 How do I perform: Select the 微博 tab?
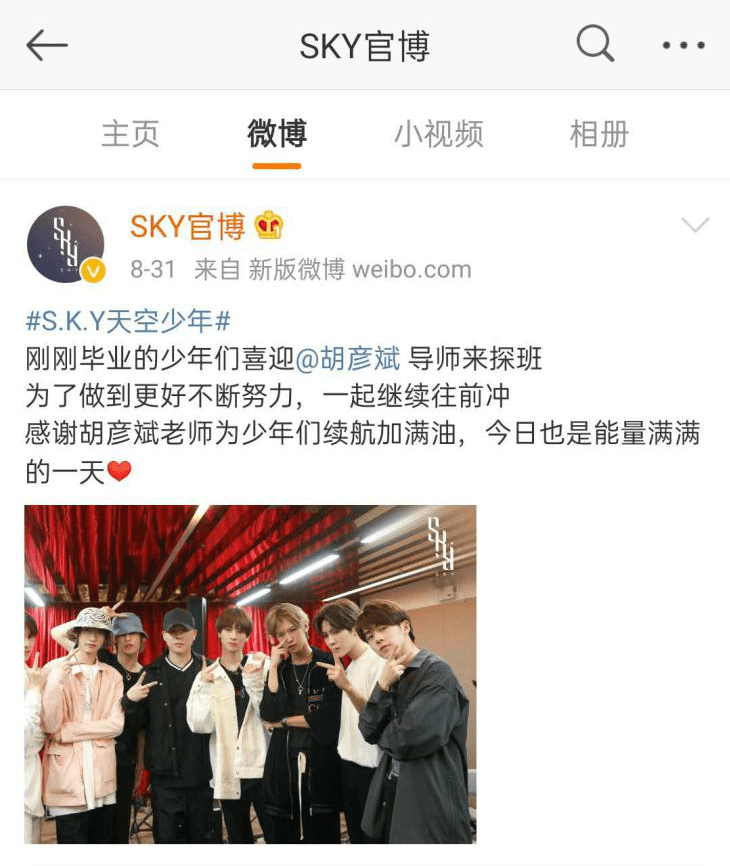point(277,134)
